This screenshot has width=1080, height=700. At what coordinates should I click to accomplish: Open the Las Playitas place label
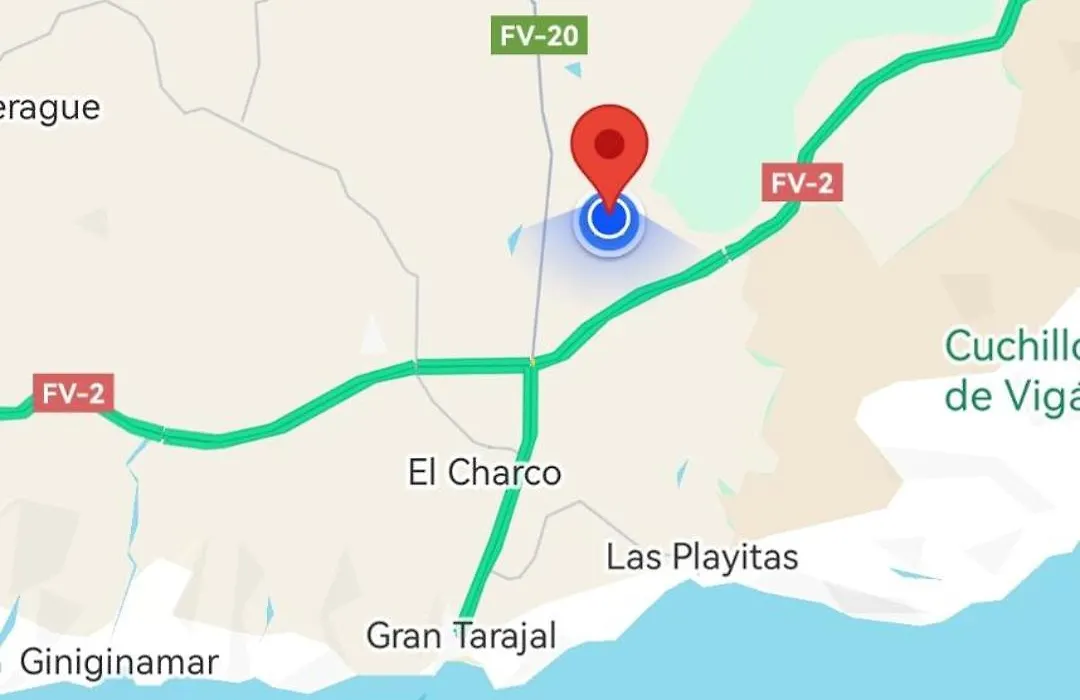(702, 556)
